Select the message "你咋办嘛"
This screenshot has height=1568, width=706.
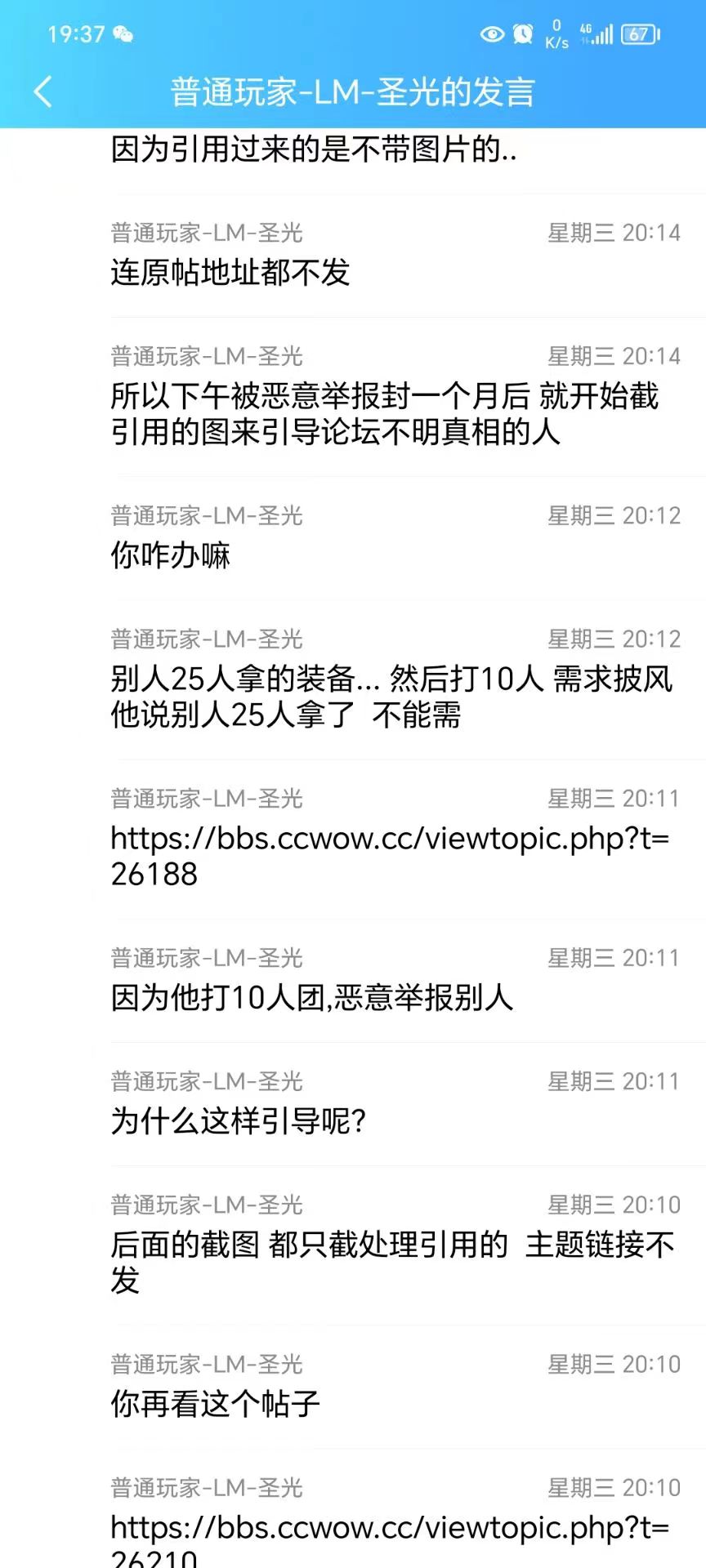tap(171, 555)
